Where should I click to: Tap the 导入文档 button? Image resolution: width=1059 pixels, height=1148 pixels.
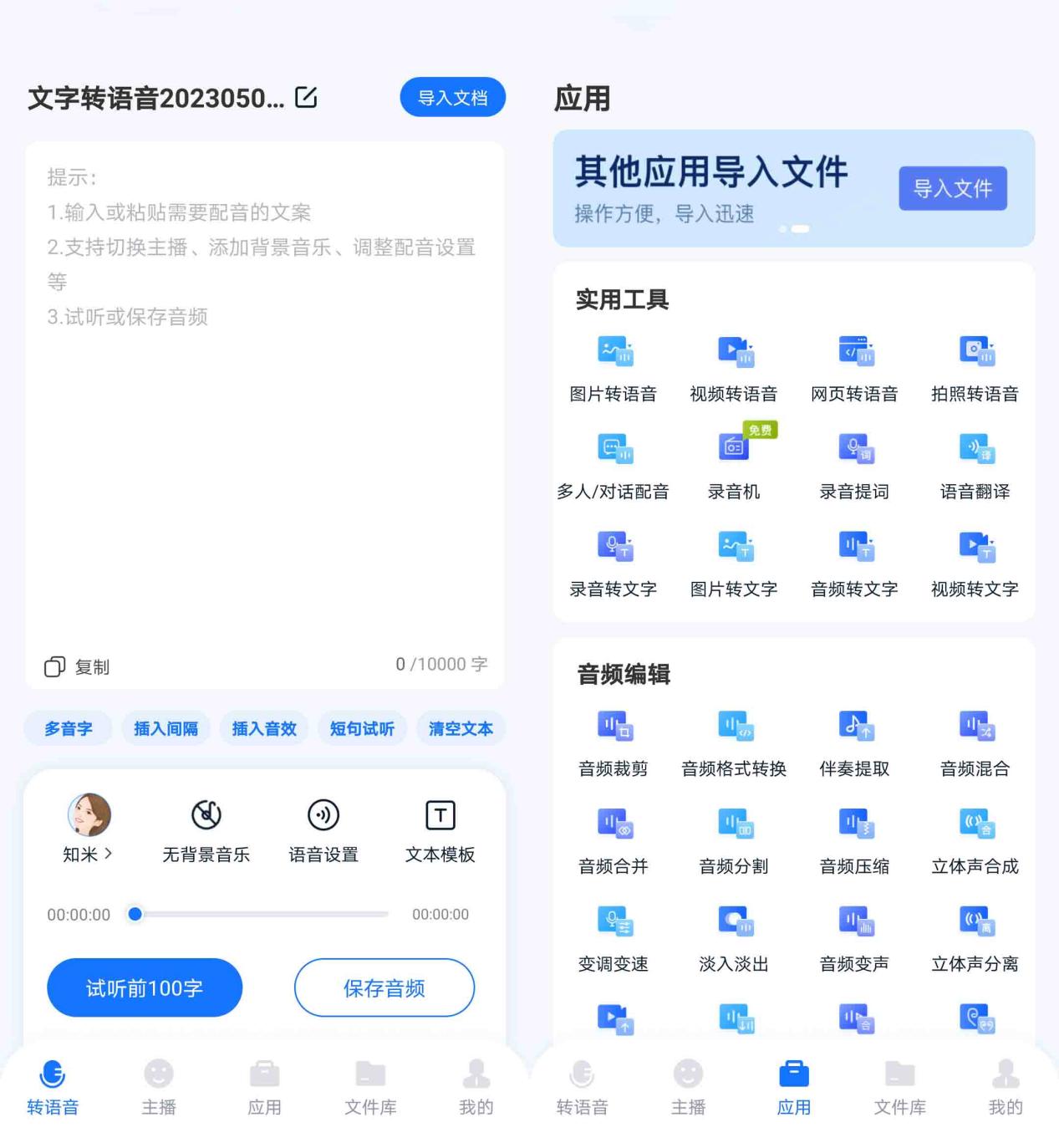coord(452,98)
